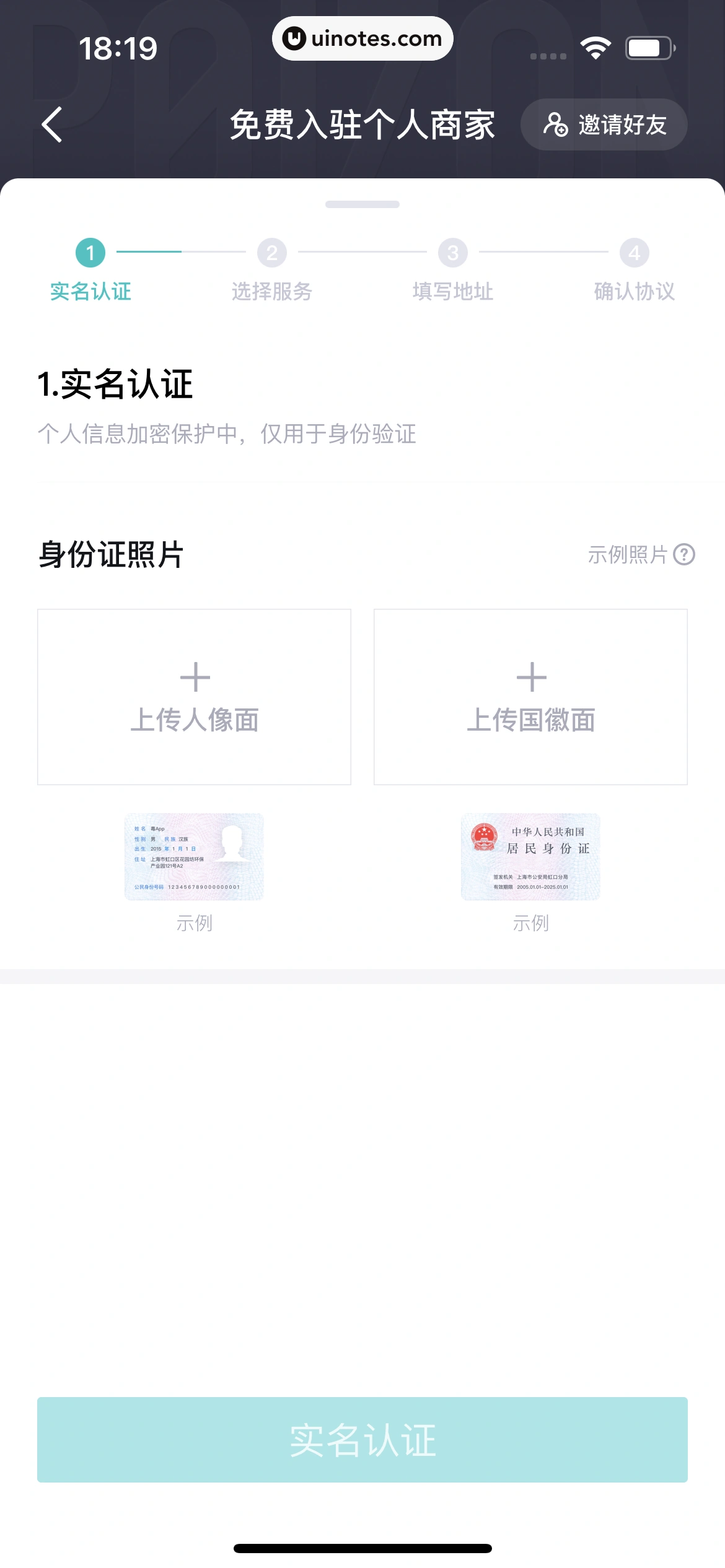
Task: Select step 4 circle 确认协议
Action: pyautogui.click(x=633, y=252)
